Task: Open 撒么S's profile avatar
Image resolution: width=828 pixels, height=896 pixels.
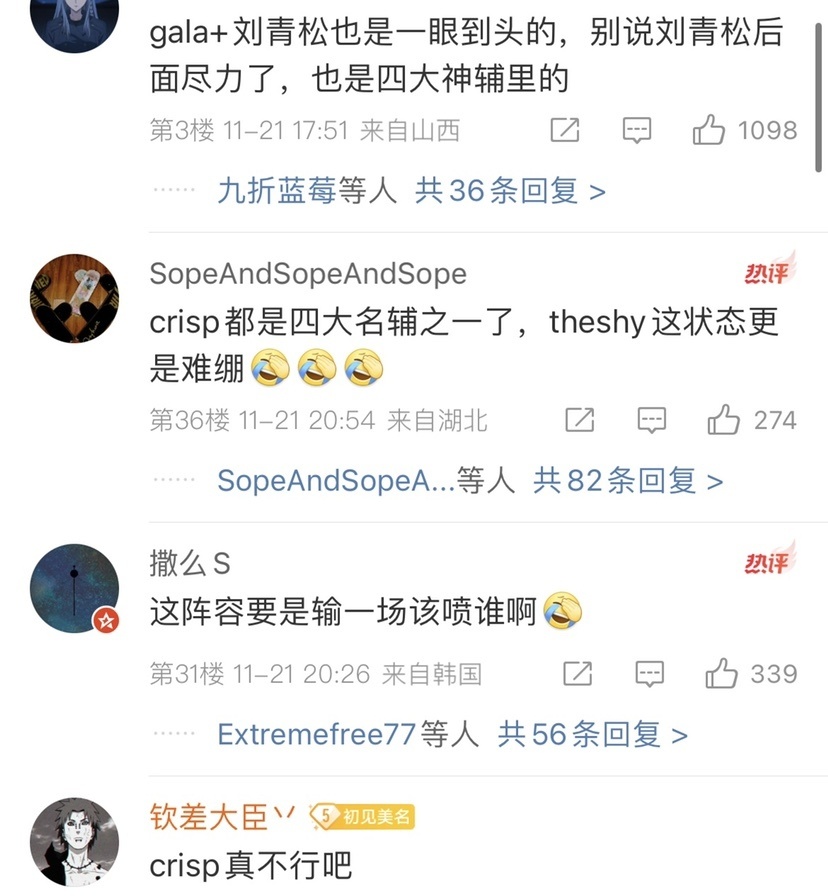Action: coord(73,588)
